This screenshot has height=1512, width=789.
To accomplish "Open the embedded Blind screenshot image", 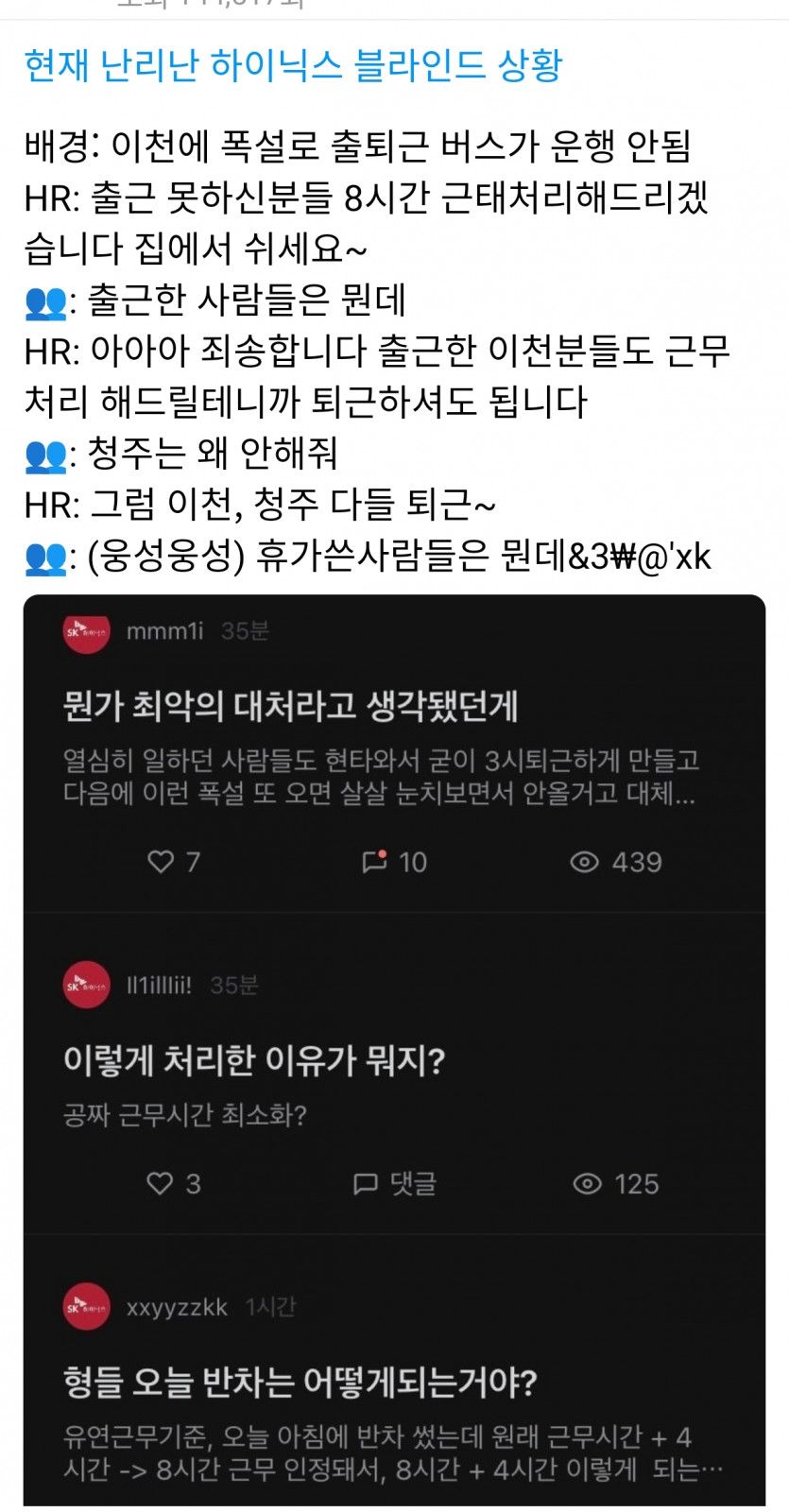I will tap(394, 1049).
